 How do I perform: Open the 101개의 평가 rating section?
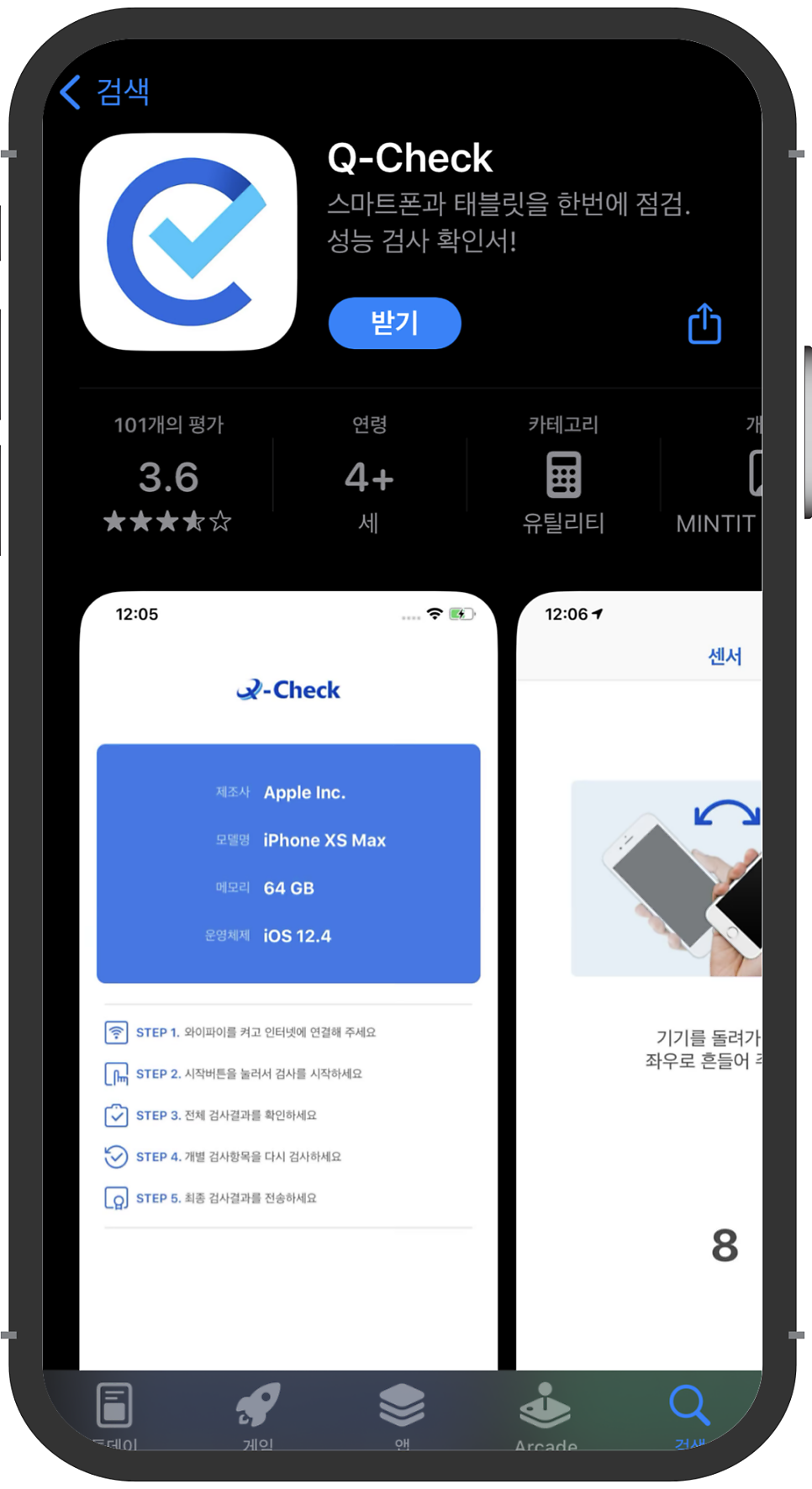[x=168, y=474]
